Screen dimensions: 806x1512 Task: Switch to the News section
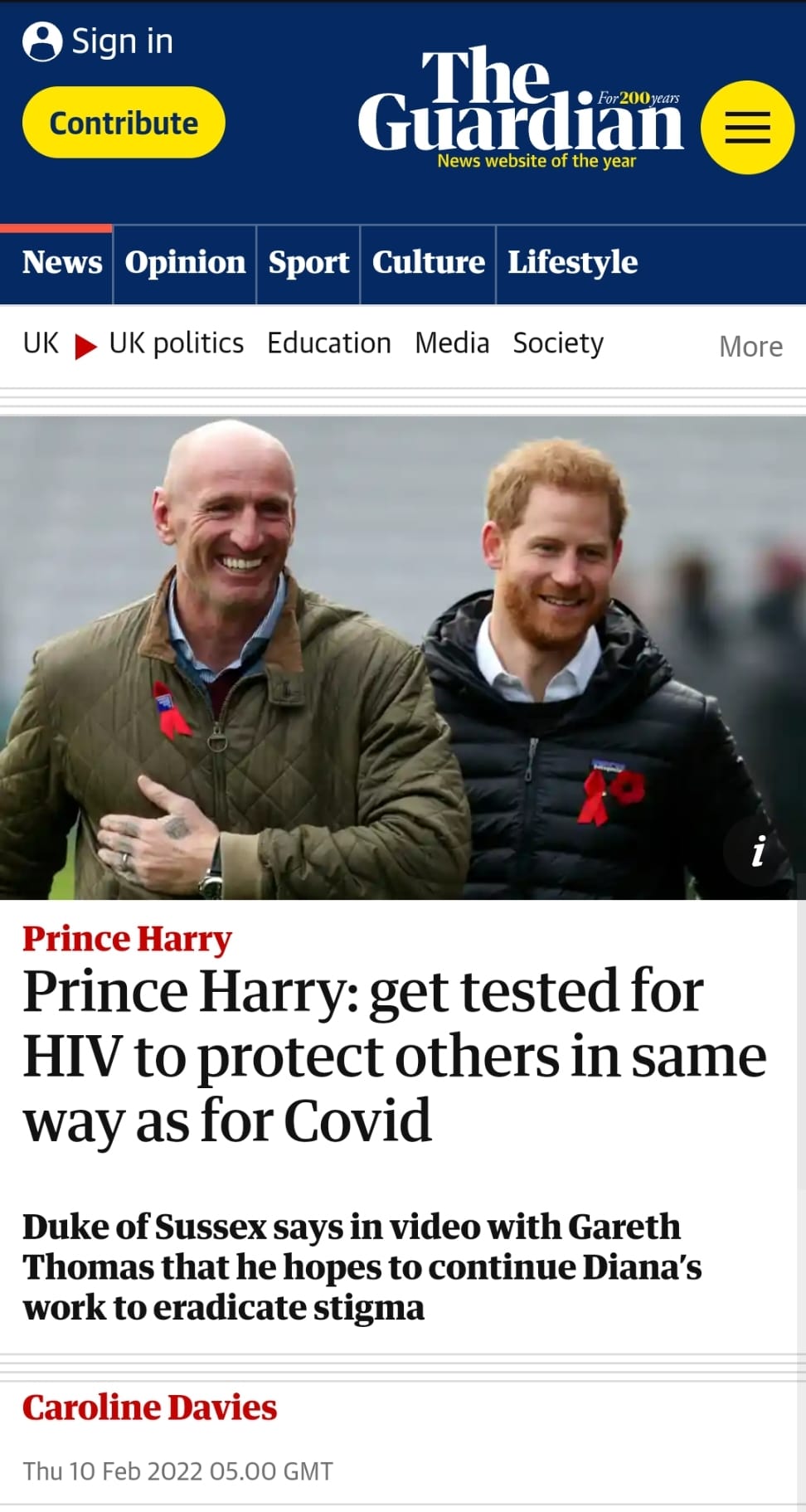click(62, 263)
